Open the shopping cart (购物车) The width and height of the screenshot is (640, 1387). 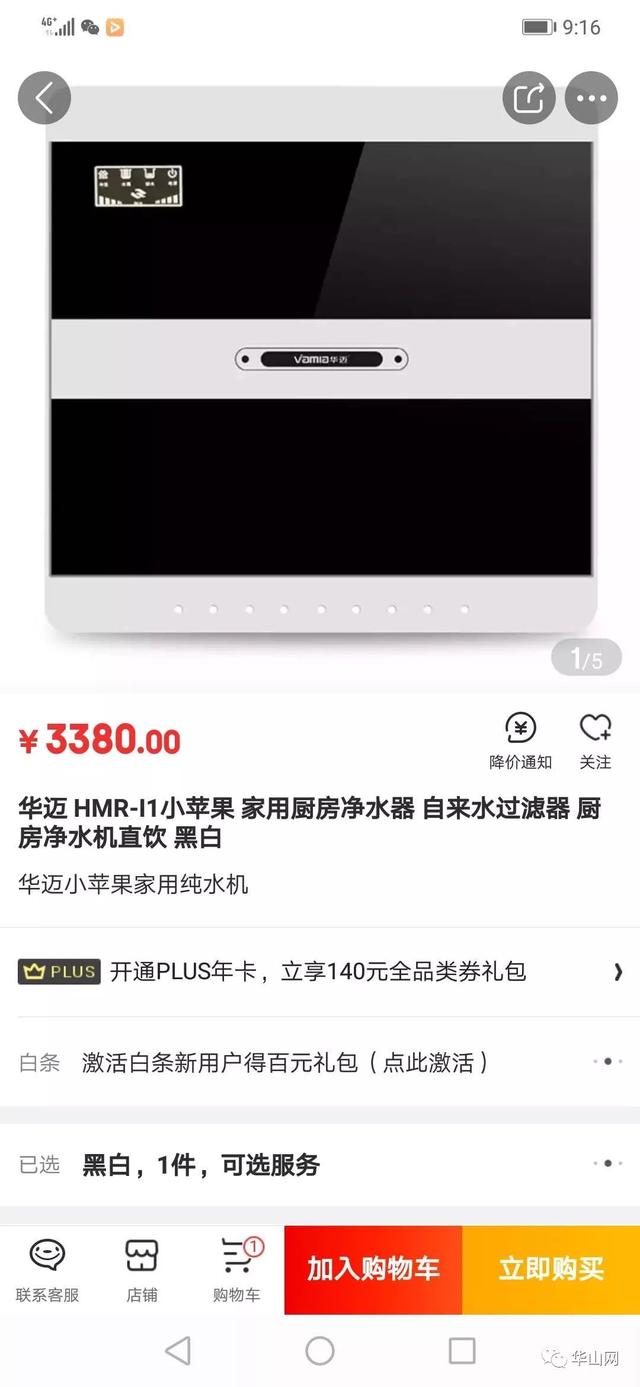pyautogui.click(x=237, y=1270)
